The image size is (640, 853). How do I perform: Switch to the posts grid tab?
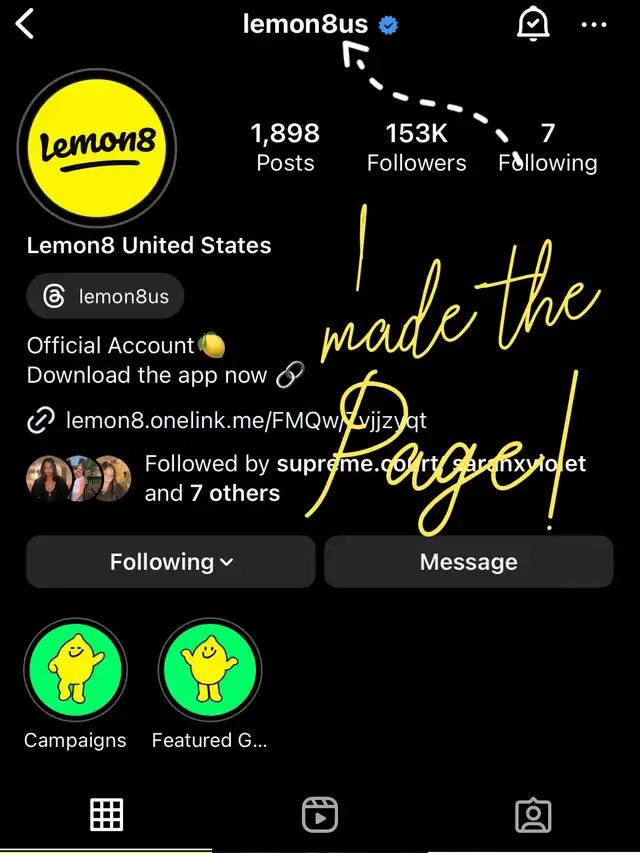coord(107,815)
